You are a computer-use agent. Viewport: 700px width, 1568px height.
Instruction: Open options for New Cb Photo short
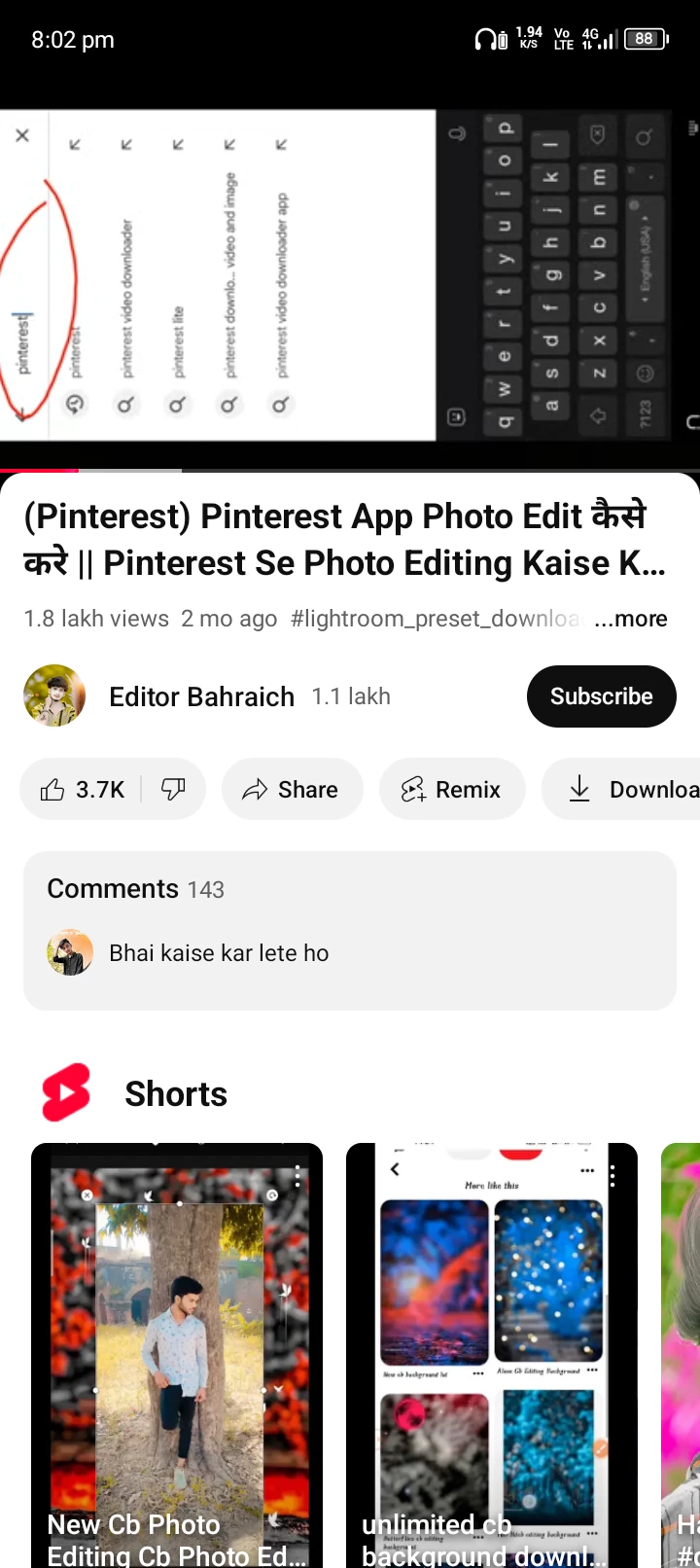pos(297,1177)
